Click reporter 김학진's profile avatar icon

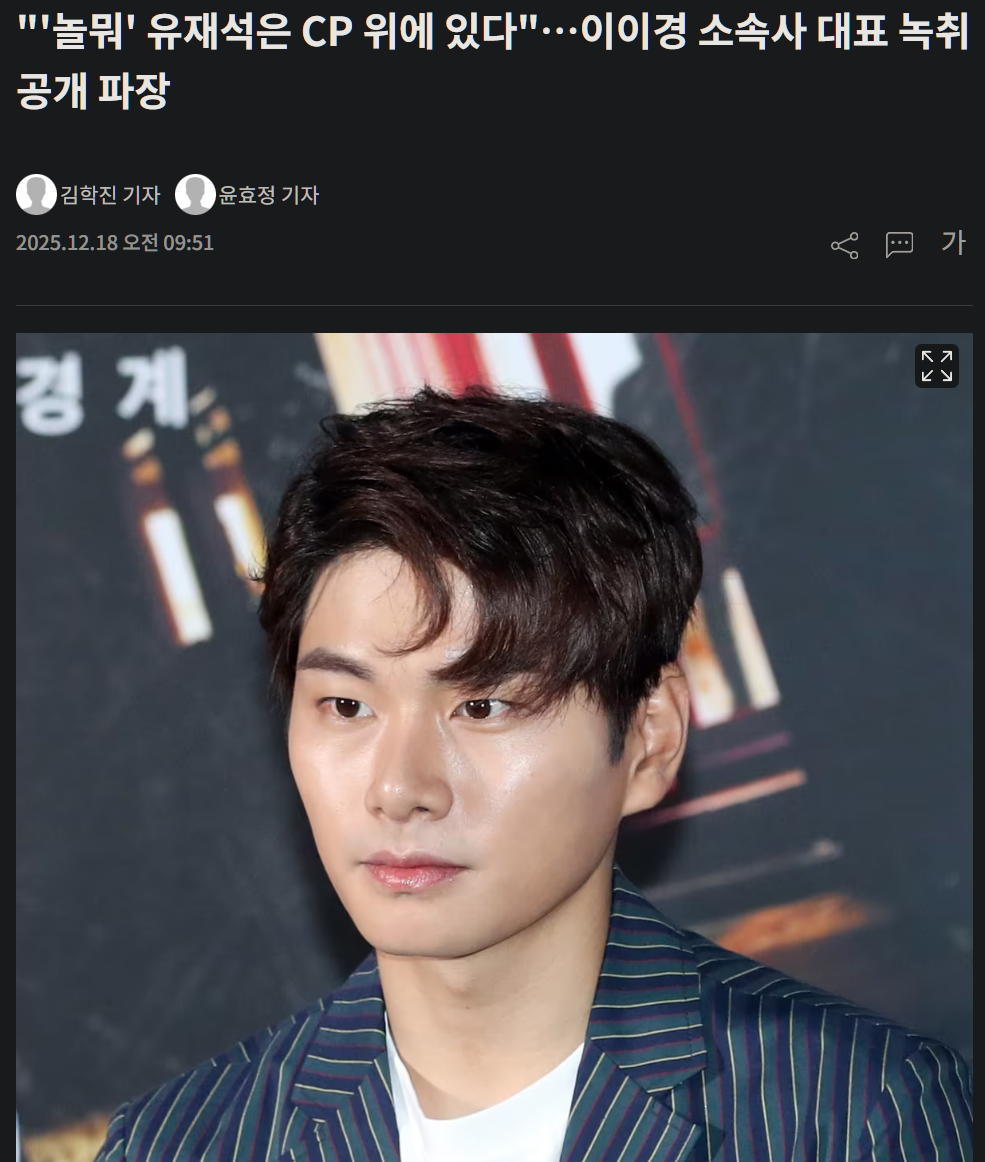36,195
